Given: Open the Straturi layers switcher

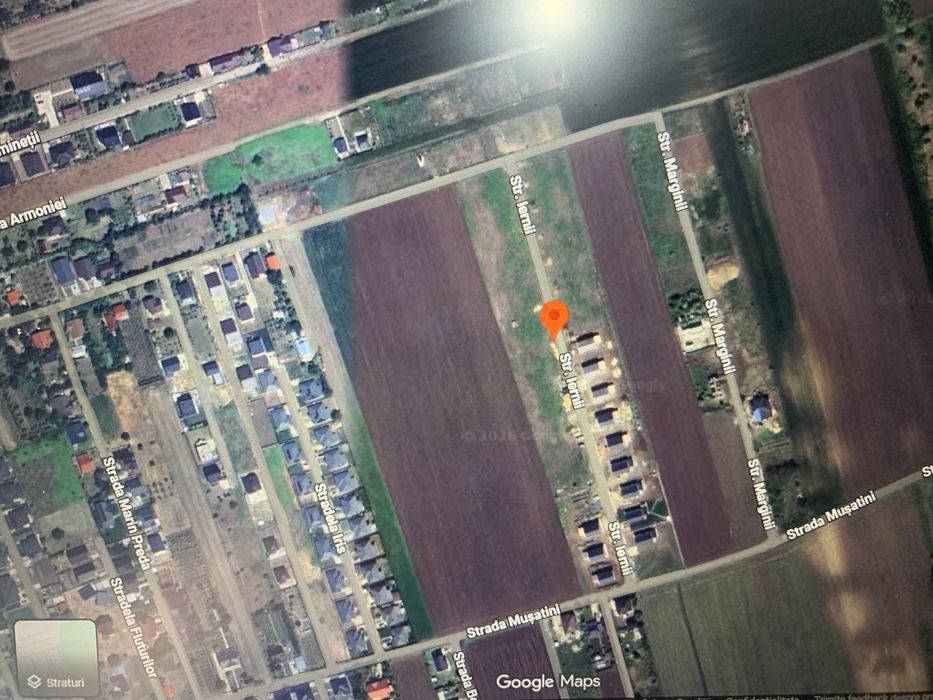Looking at the screenshot, I should point(56,658).
